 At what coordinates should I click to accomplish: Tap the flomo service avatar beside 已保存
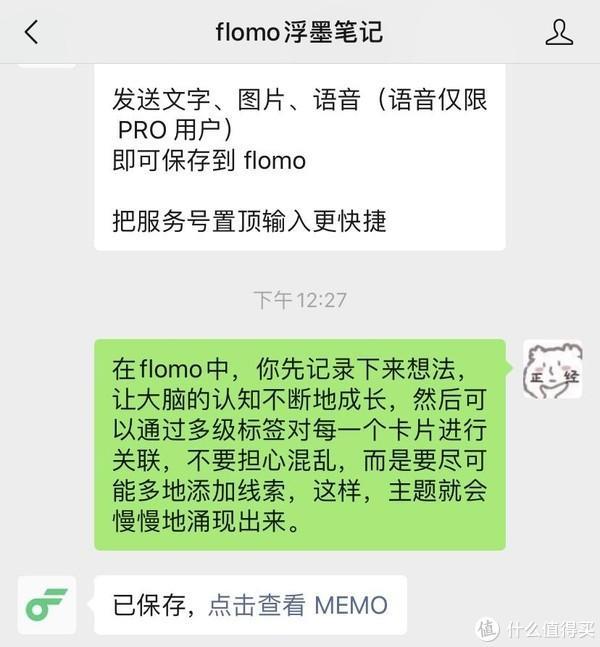[47, 604]
